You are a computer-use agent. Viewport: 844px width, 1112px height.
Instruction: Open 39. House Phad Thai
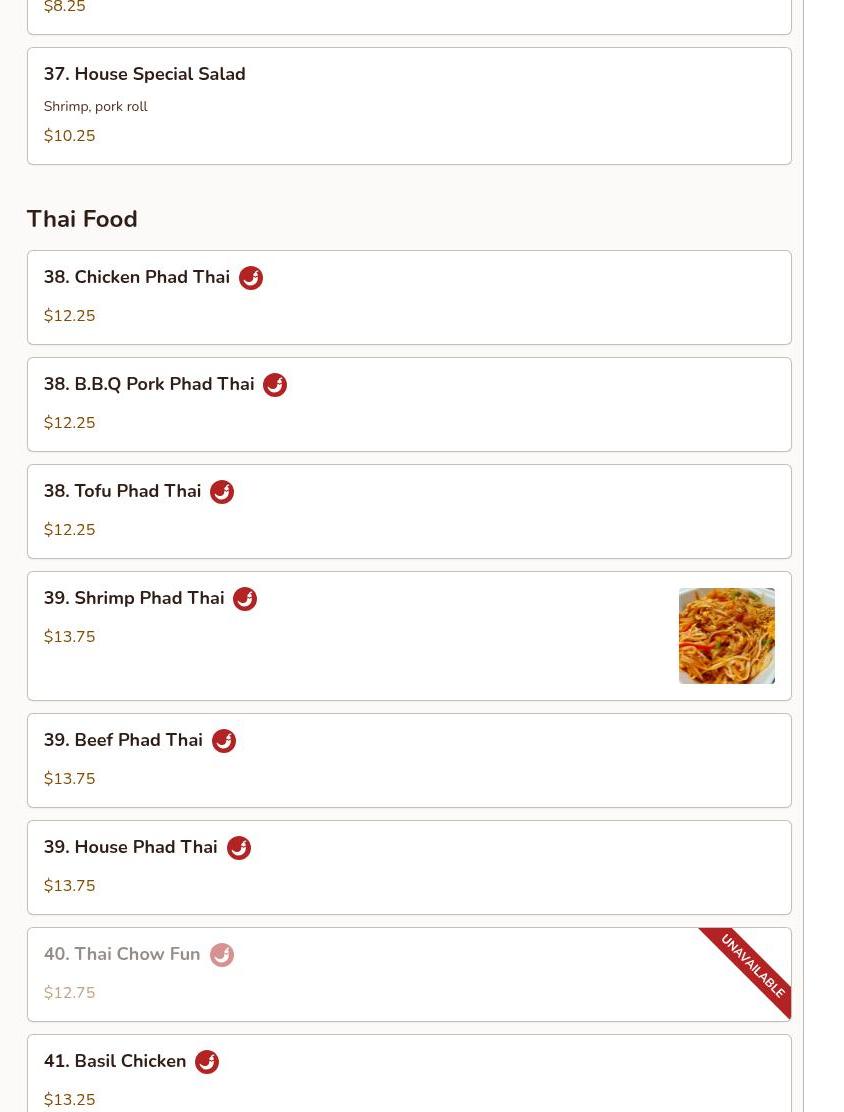coord(409,867)
